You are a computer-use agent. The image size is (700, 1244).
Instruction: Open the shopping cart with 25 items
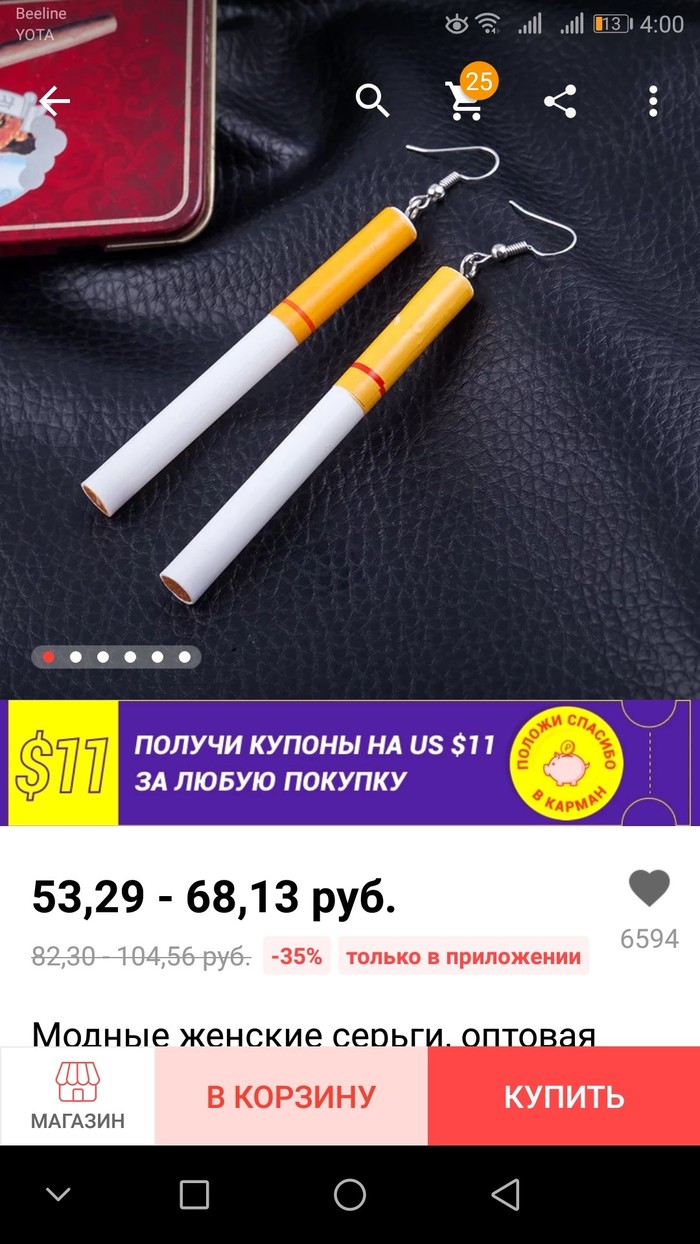pyautogui.click(x=466, y=99)
